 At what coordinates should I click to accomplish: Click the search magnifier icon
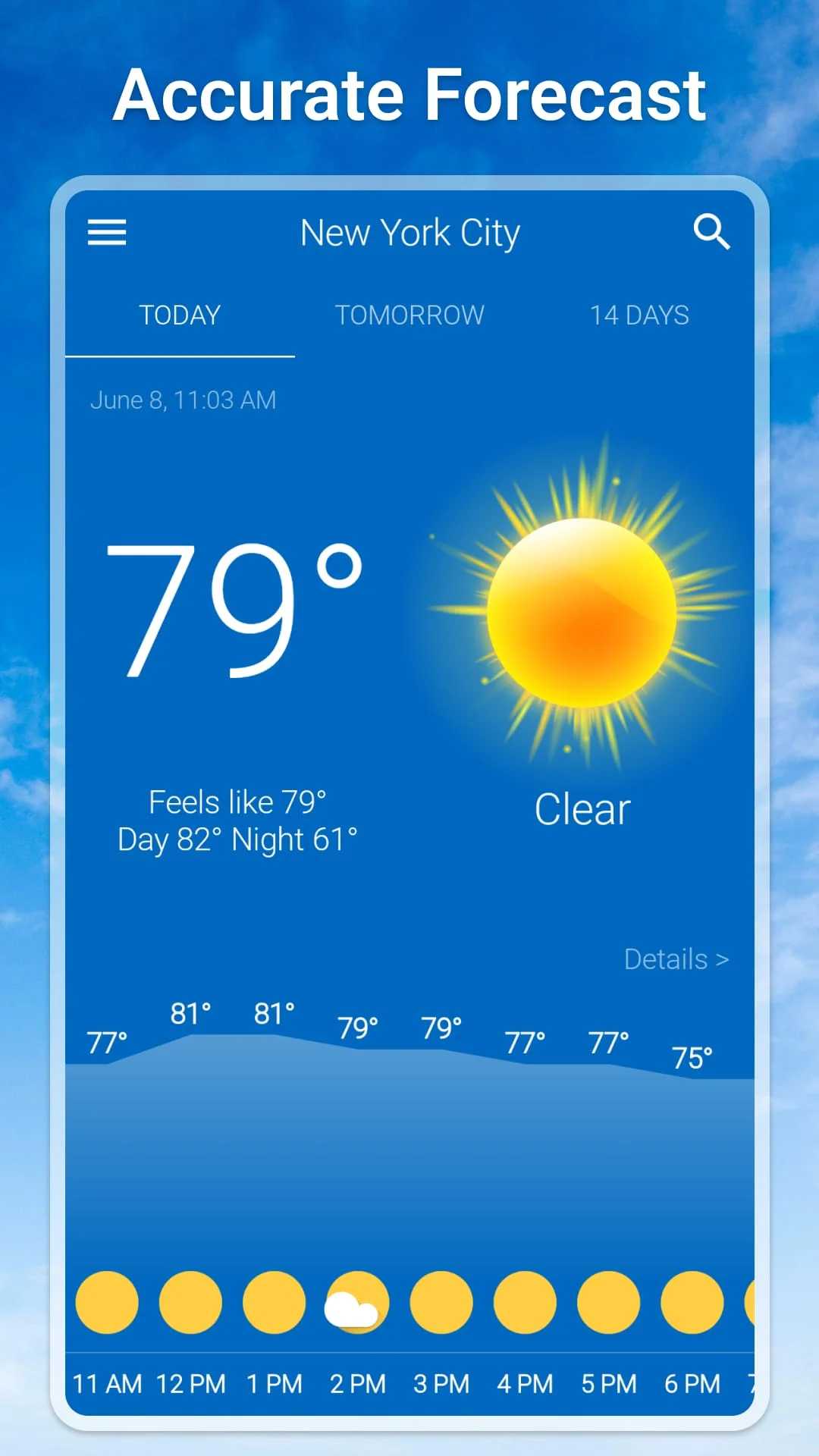click(x=711, y=232)
